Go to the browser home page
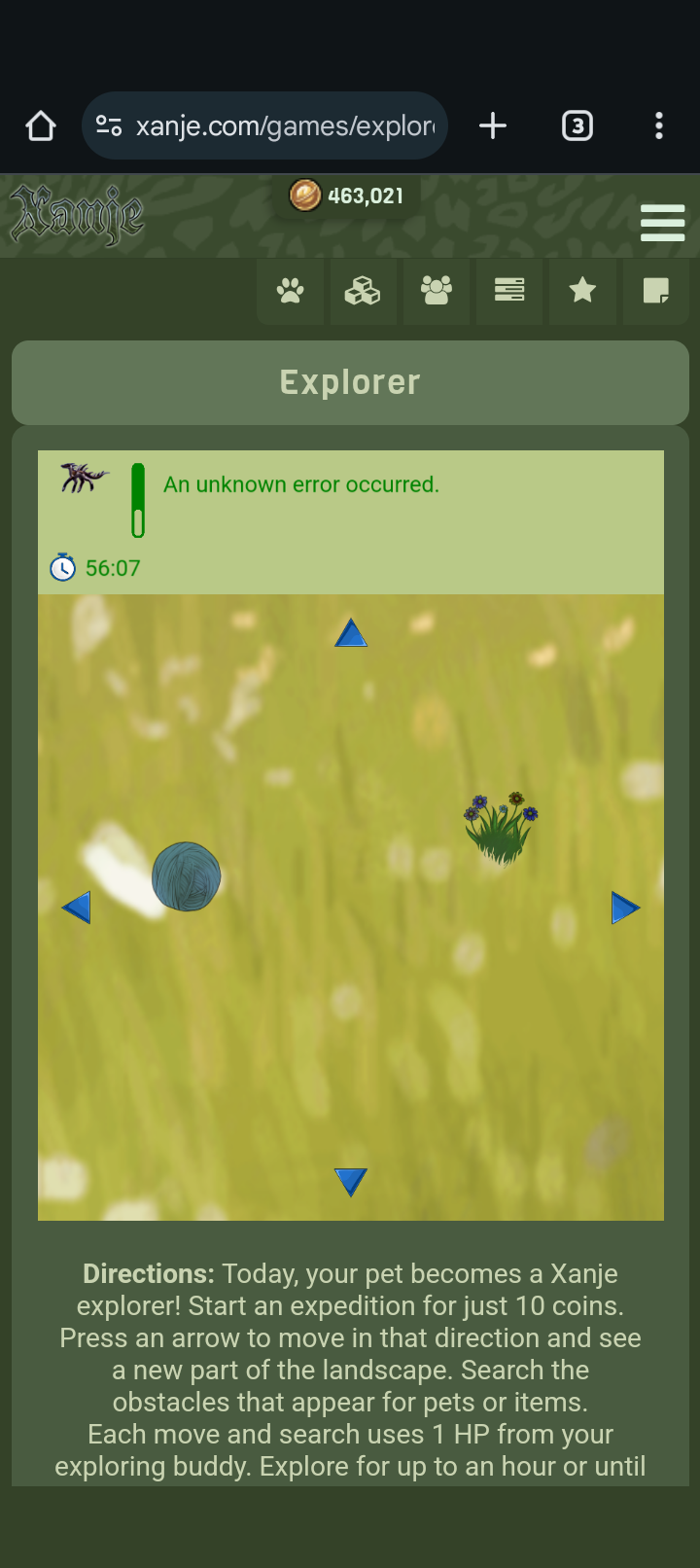The image size is (700, 1568). coord(41,126)
